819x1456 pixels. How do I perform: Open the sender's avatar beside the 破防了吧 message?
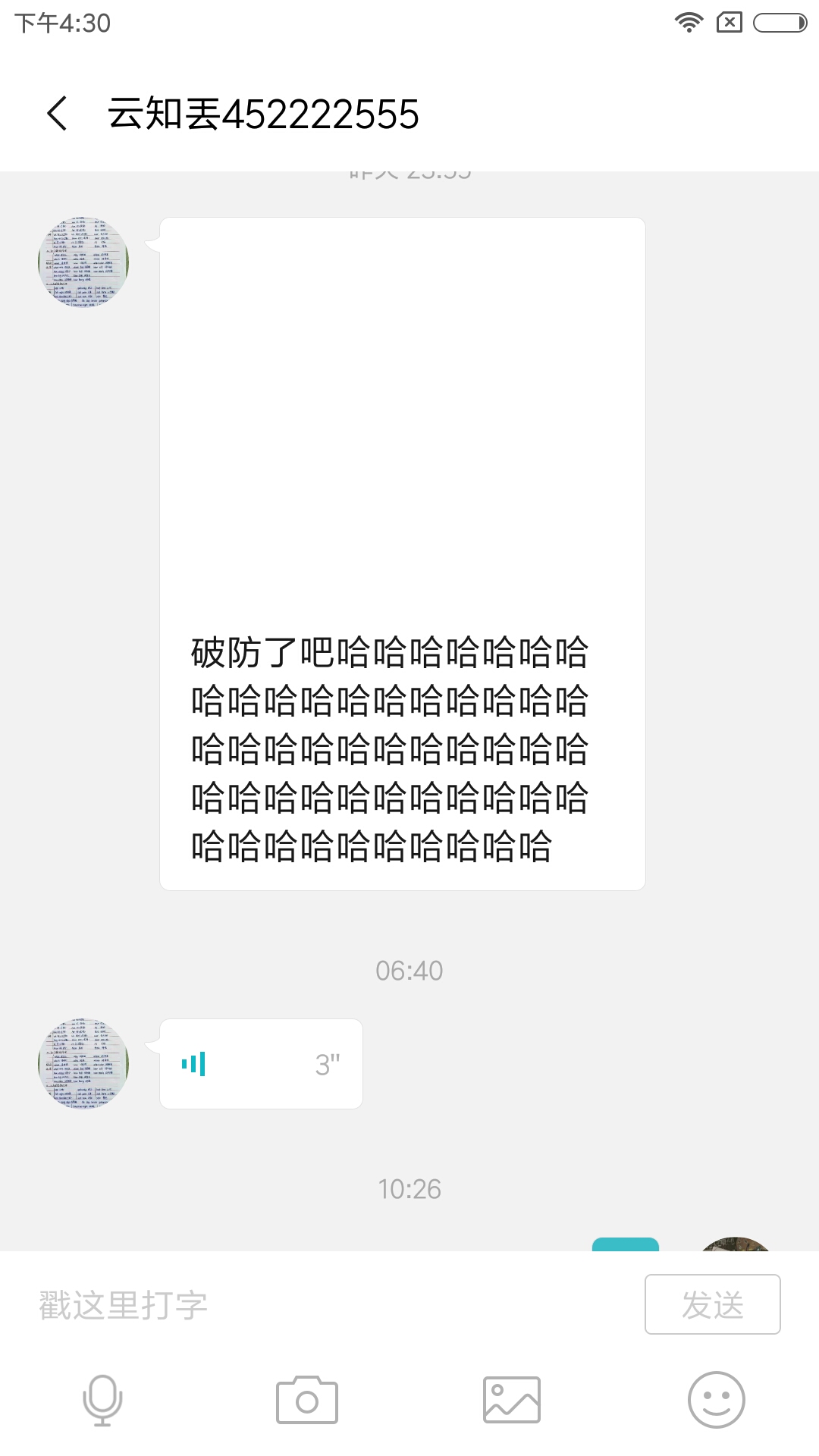point(83,262)
